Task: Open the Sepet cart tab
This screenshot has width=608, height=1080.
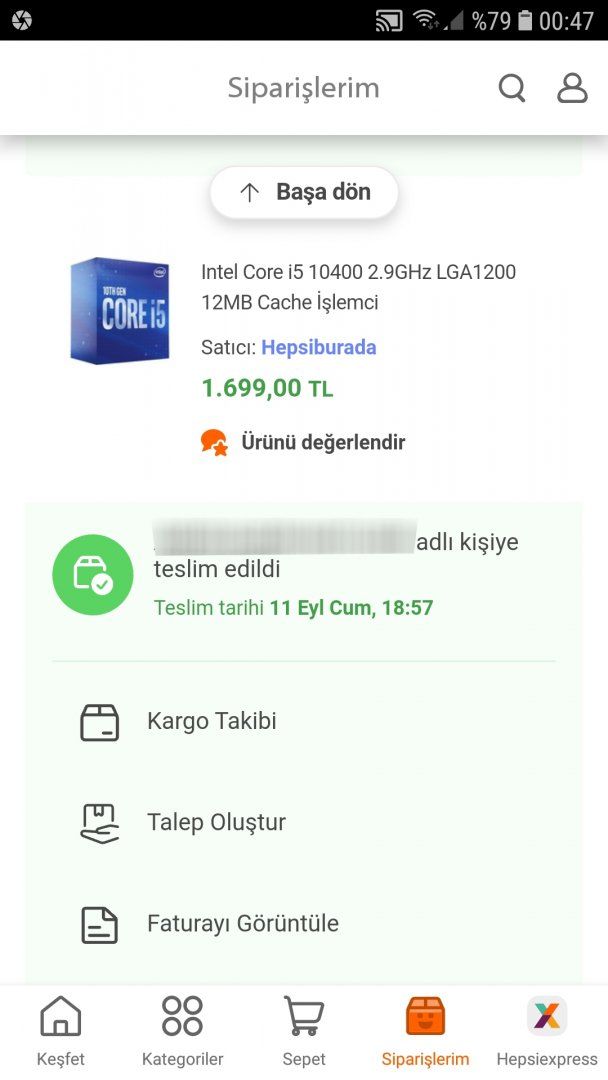Action: (x=304, y=1030)
